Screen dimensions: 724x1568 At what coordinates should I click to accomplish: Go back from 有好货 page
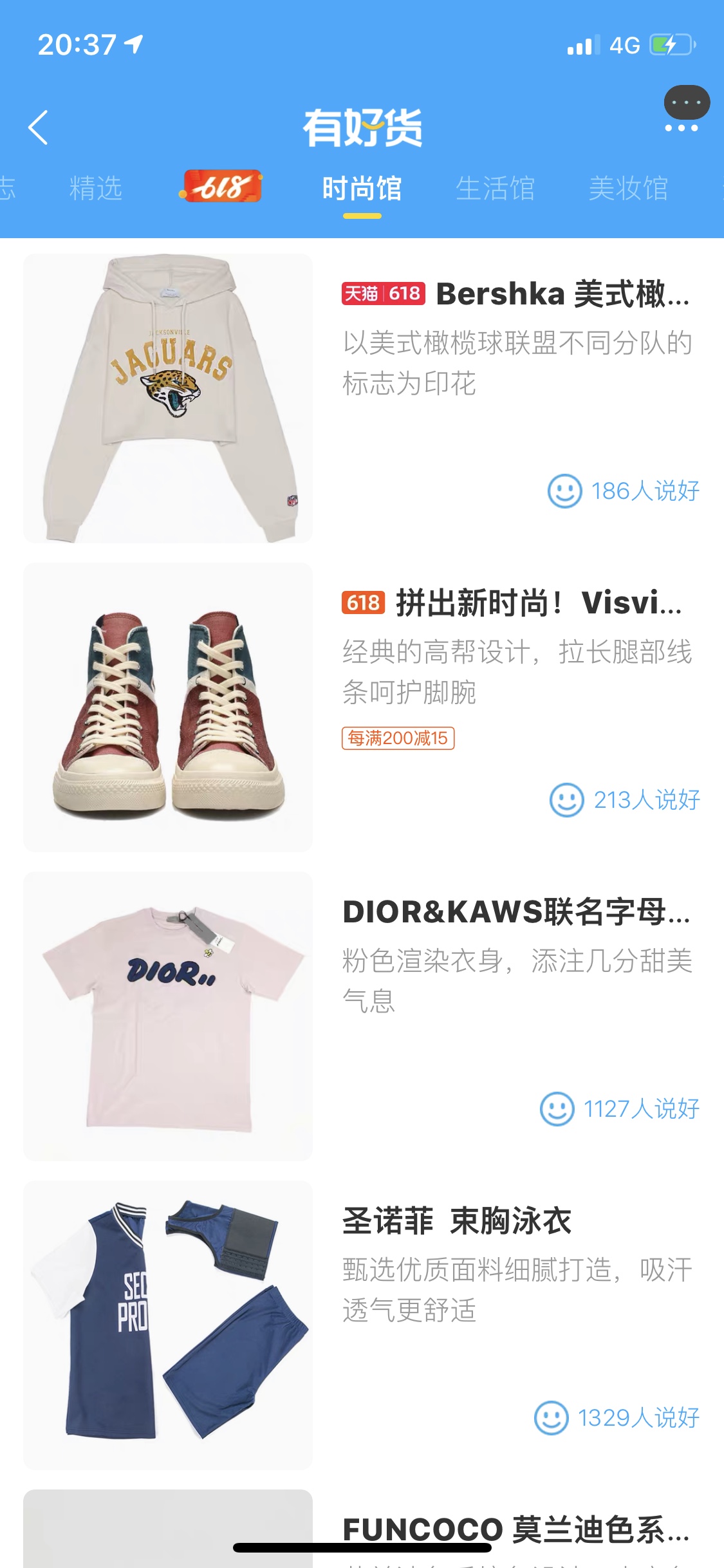click(x=39, y=127)
